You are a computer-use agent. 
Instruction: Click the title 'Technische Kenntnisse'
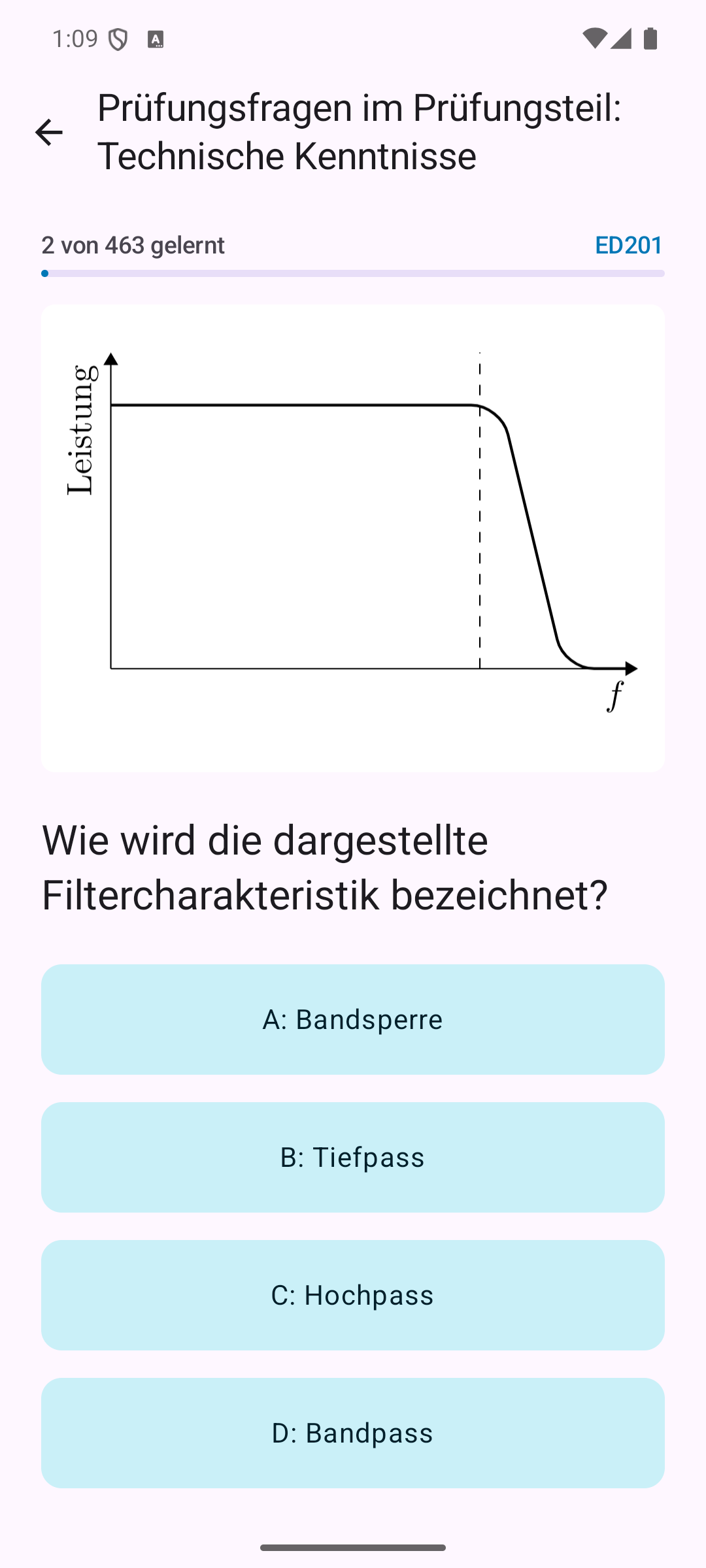(x=288, y=155)
